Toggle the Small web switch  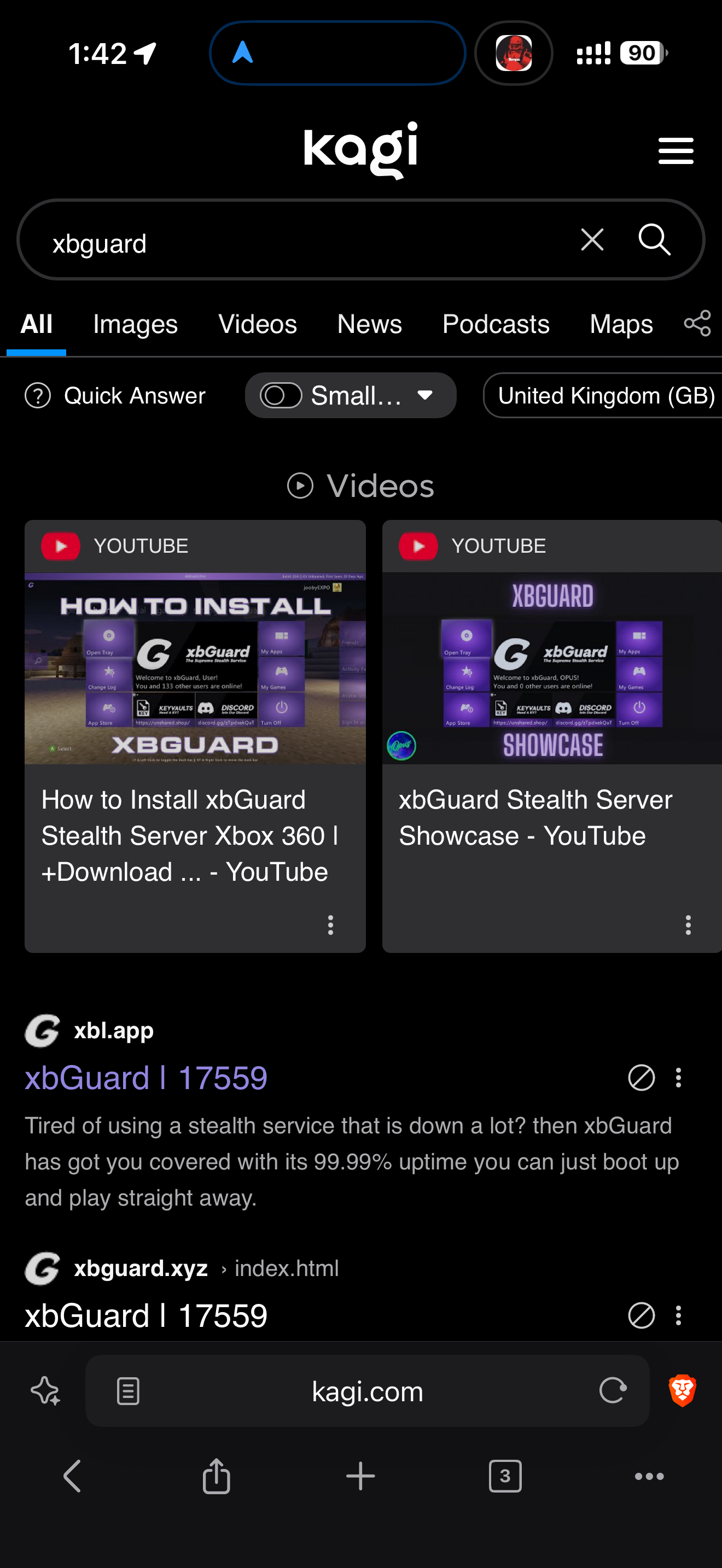pyautogui.click(x=281, y=396)
